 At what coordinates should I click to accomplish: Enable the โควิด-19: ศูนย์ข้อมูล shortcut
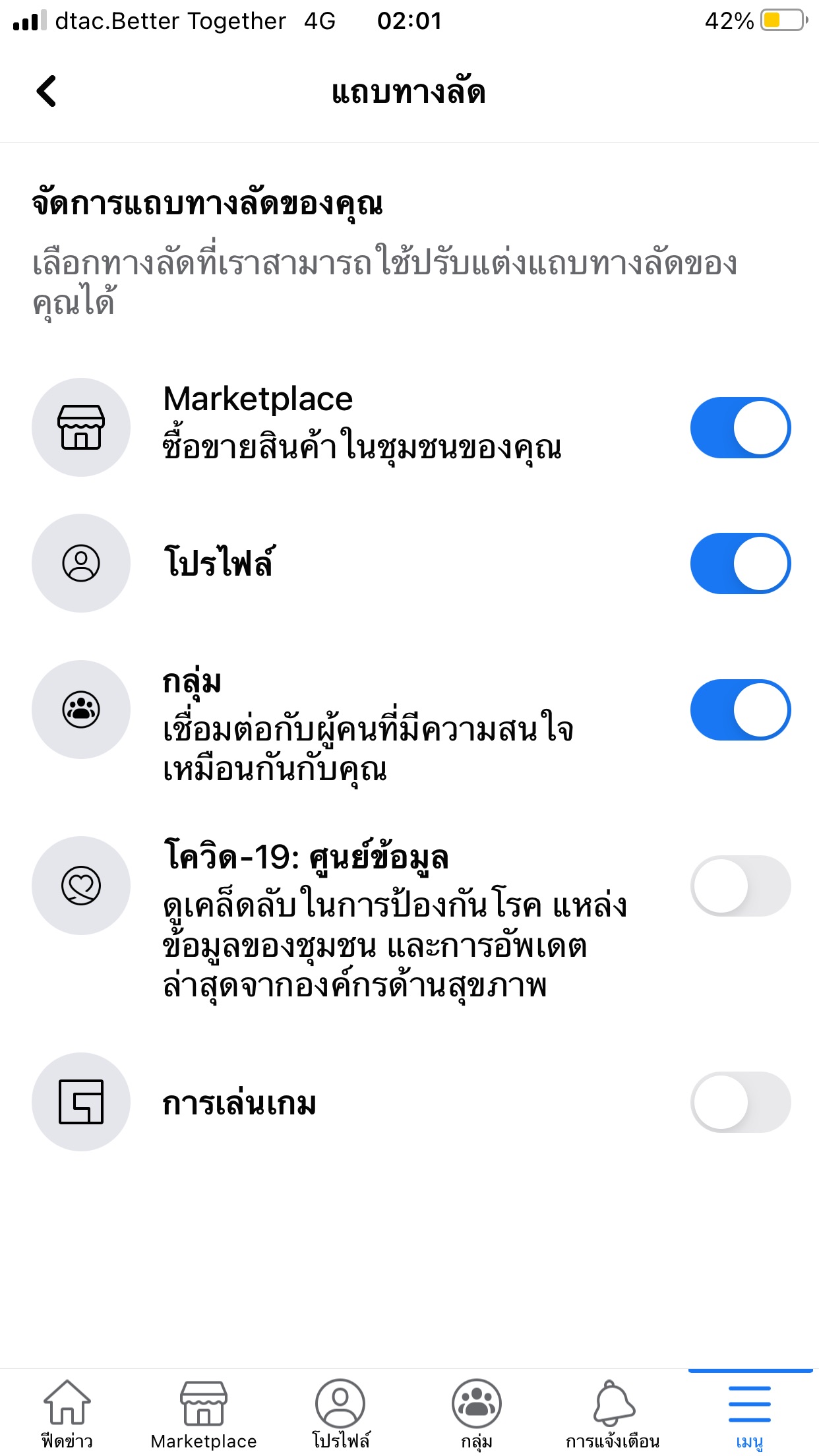pos(740,886)
